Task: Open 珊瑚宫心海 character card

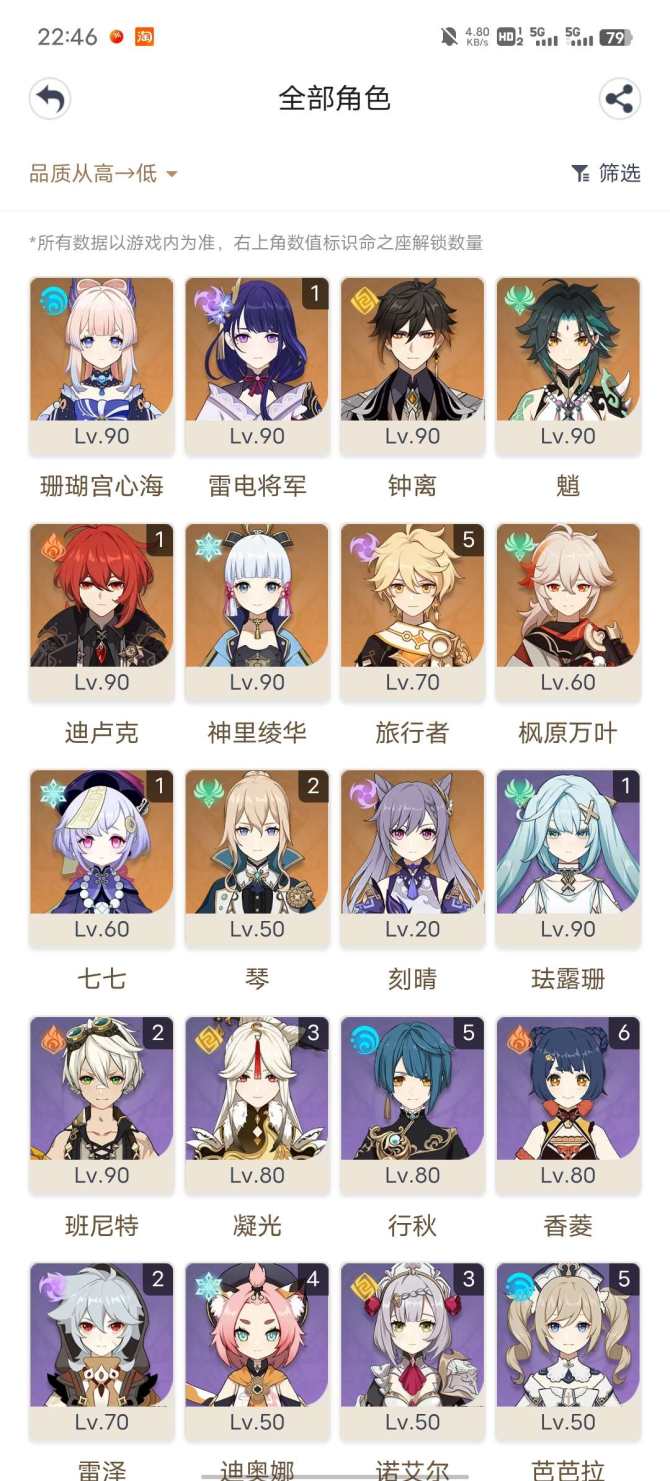Action: point(101,365)
